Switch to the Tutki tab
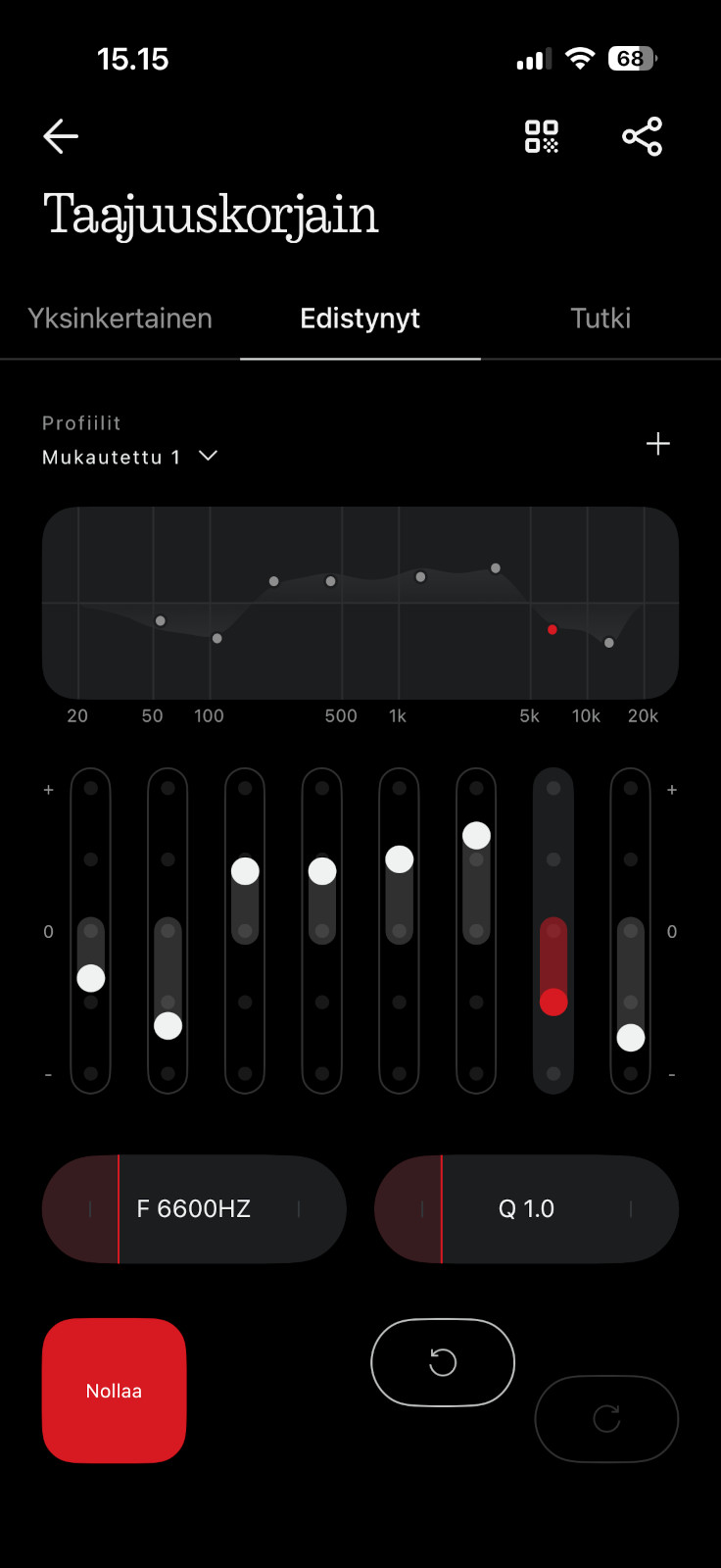The height and width of the screenshot is (1568, 721). (601, 318)
